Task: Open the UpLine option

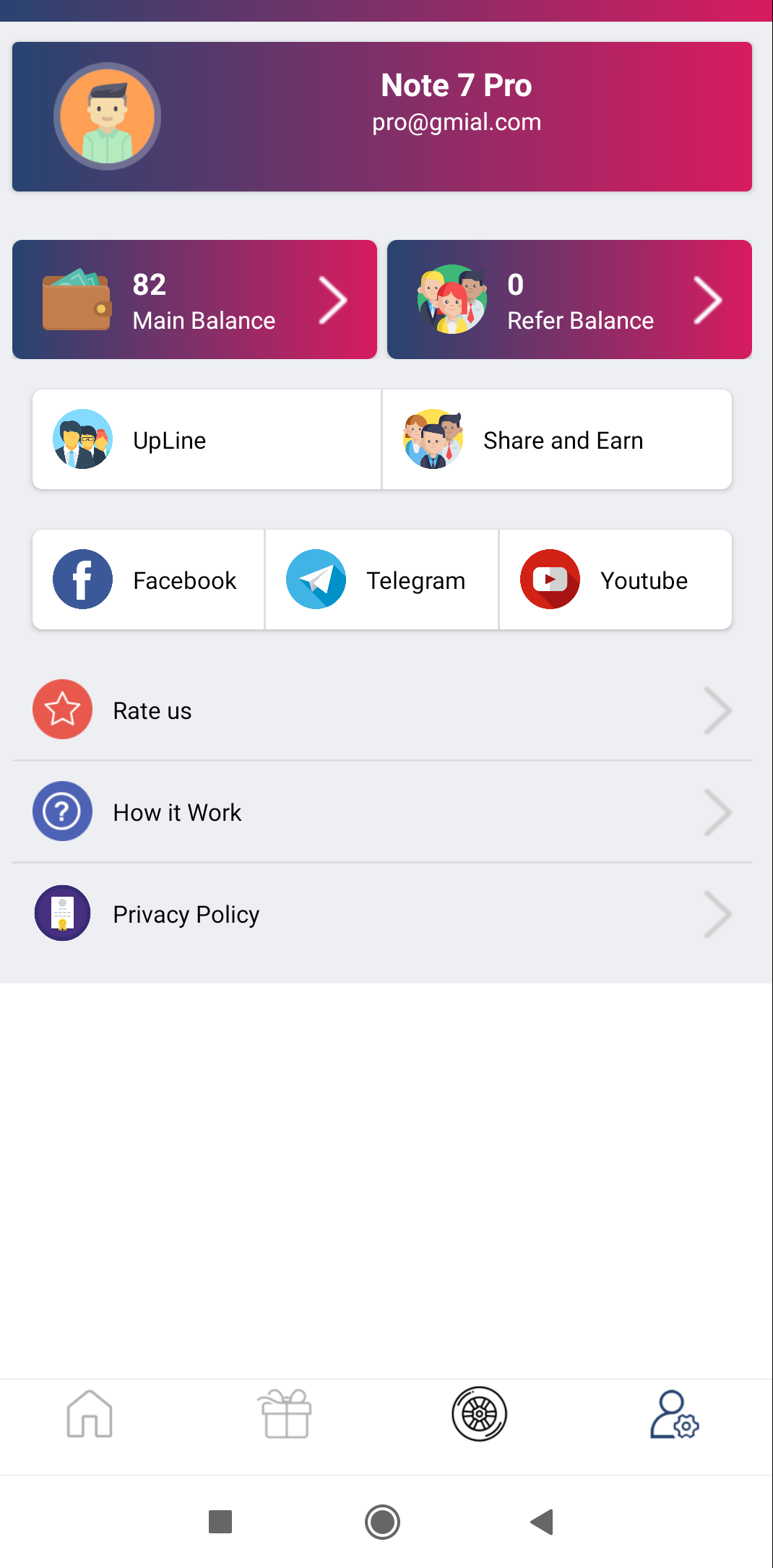Action: pyautogui.click(x=207, y=440)
